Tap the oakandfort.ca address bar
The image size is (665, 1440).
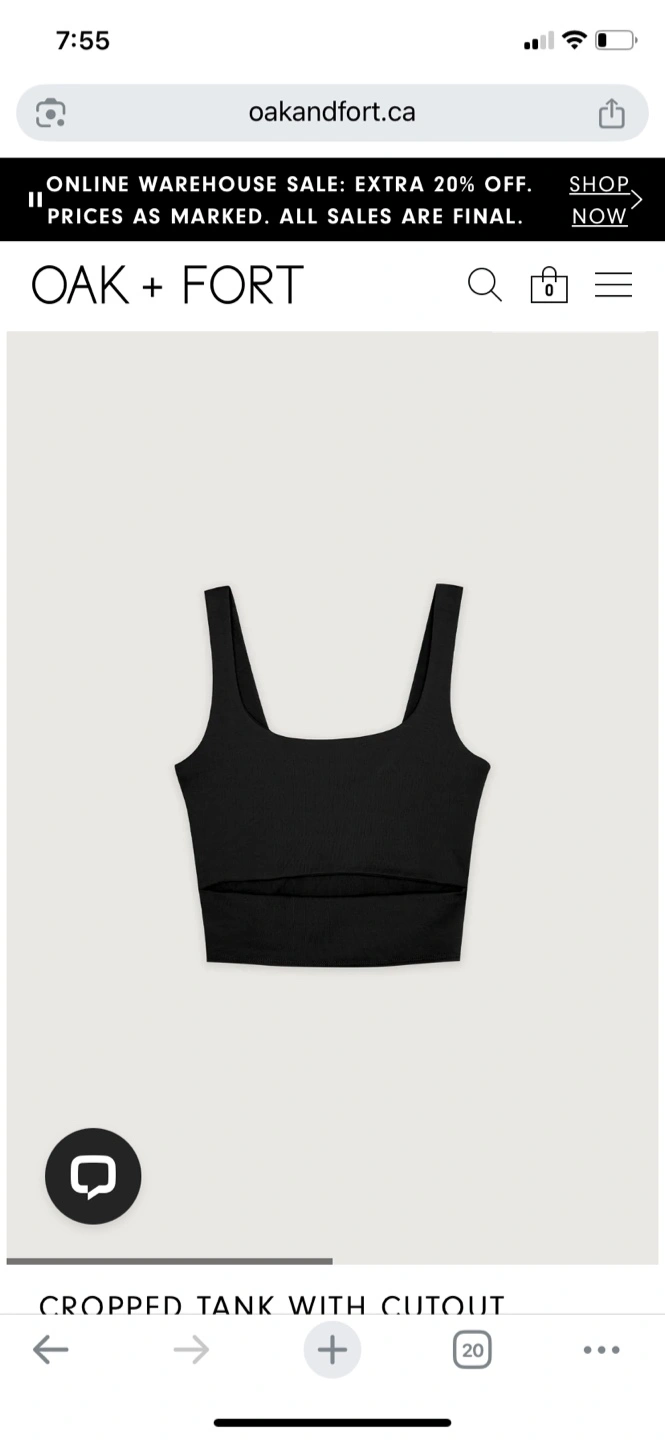[332, 112]
